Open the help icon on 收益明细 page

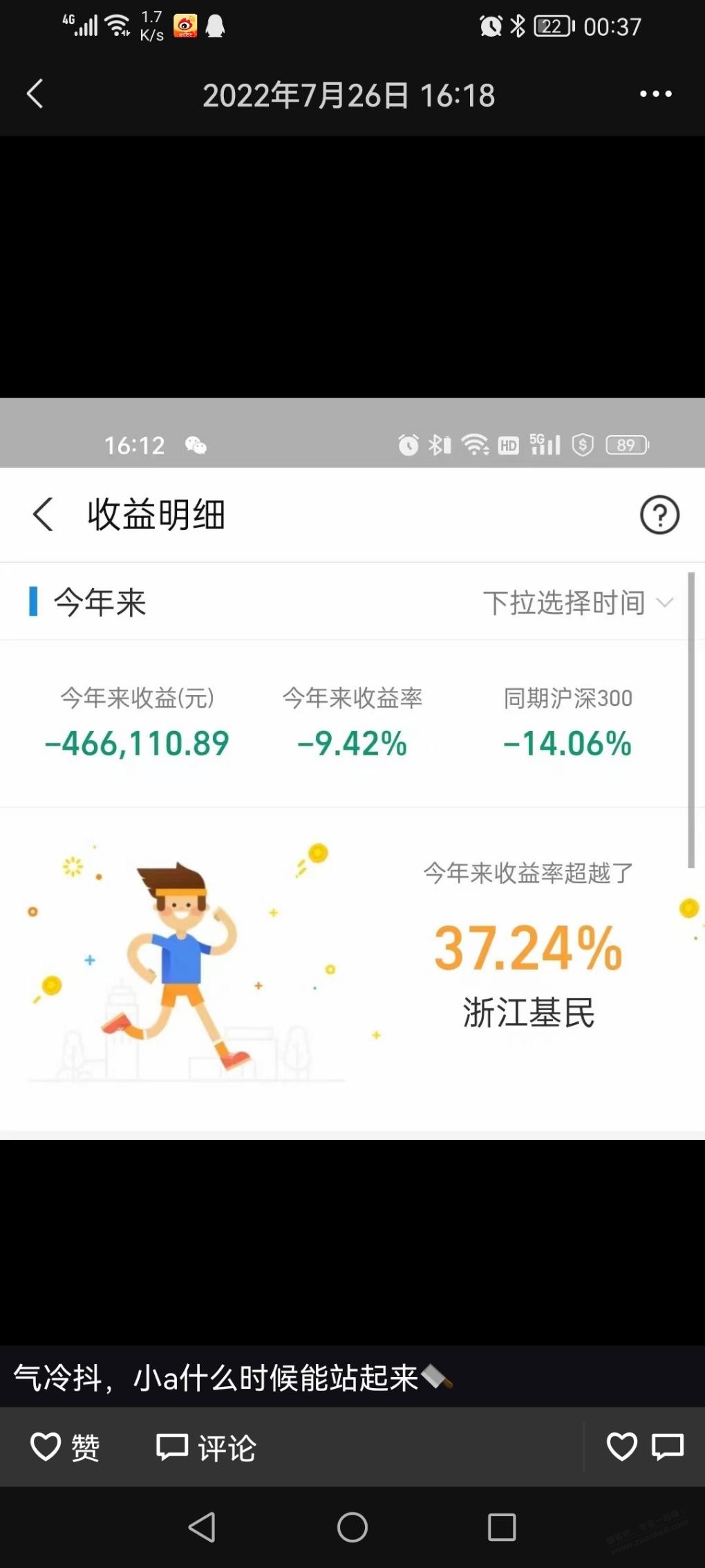click(659, 515)
